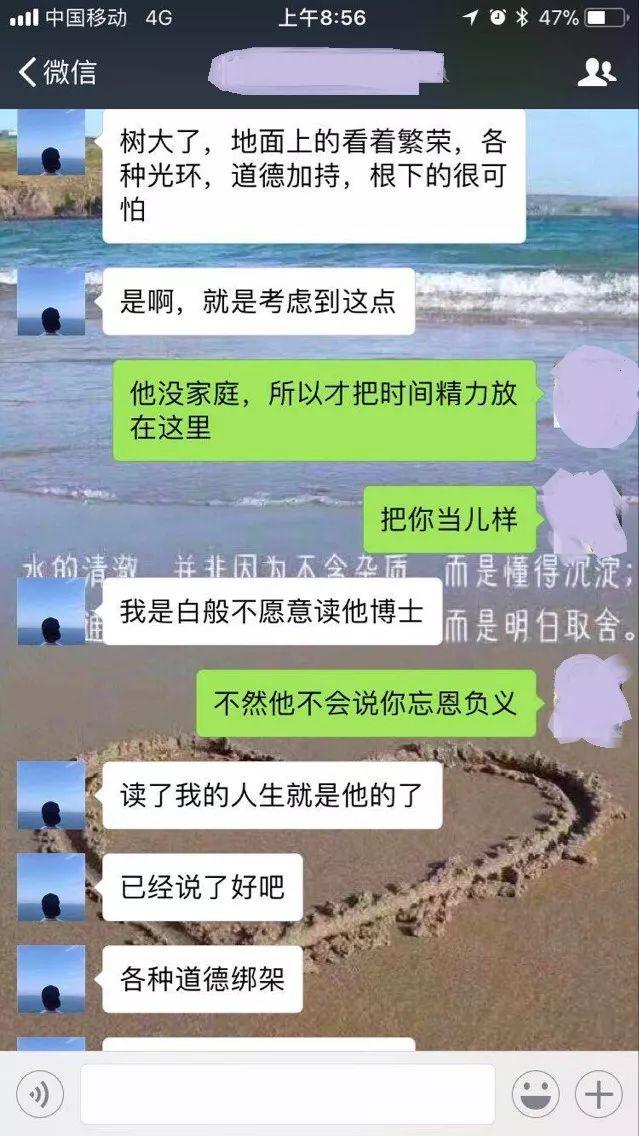Go back to the 微信 chat list

56,72
